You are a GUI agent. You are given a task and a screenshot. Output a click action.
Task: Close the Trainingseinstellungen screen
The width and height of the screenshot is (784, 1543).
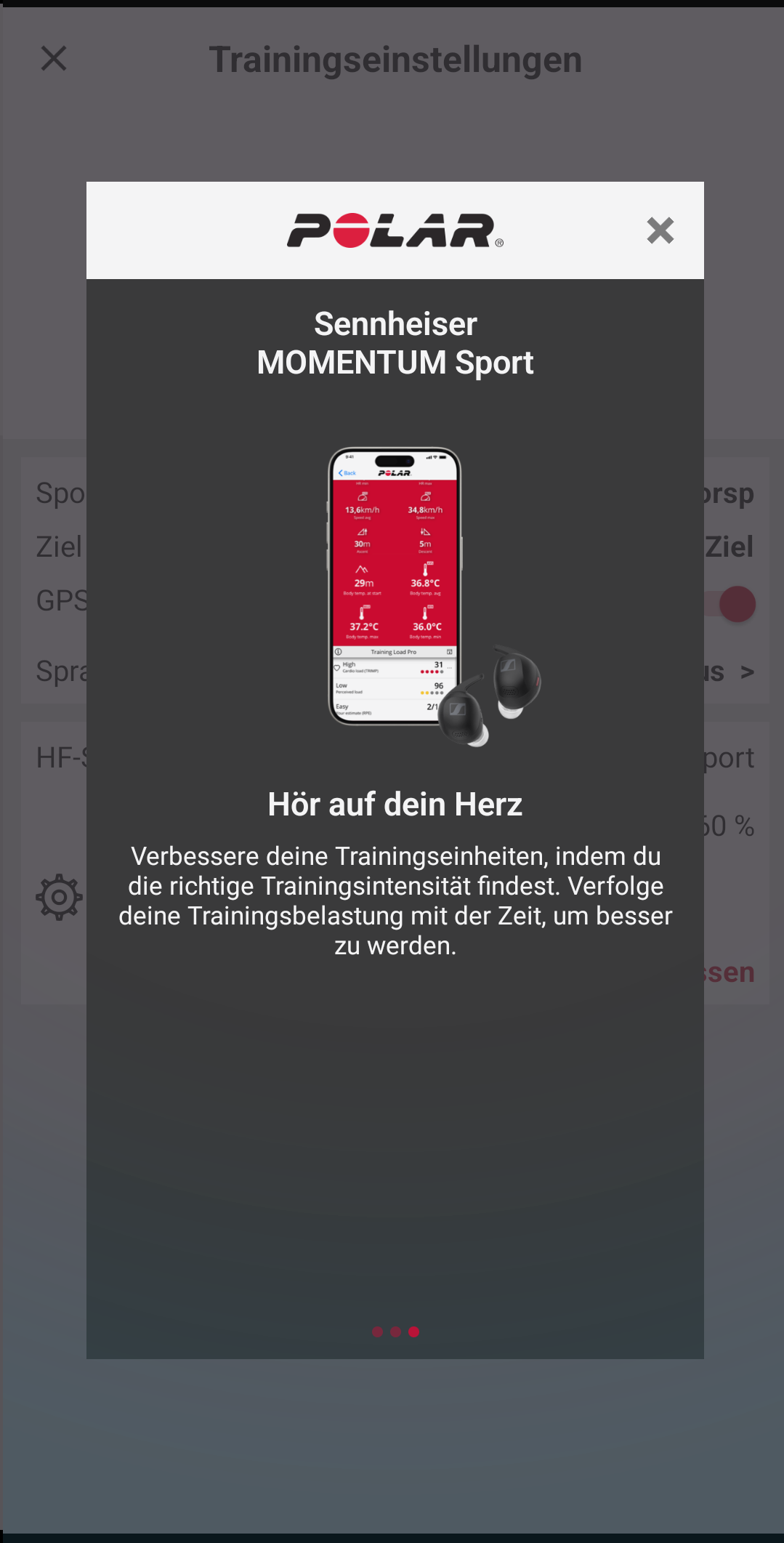coord(54,59)
